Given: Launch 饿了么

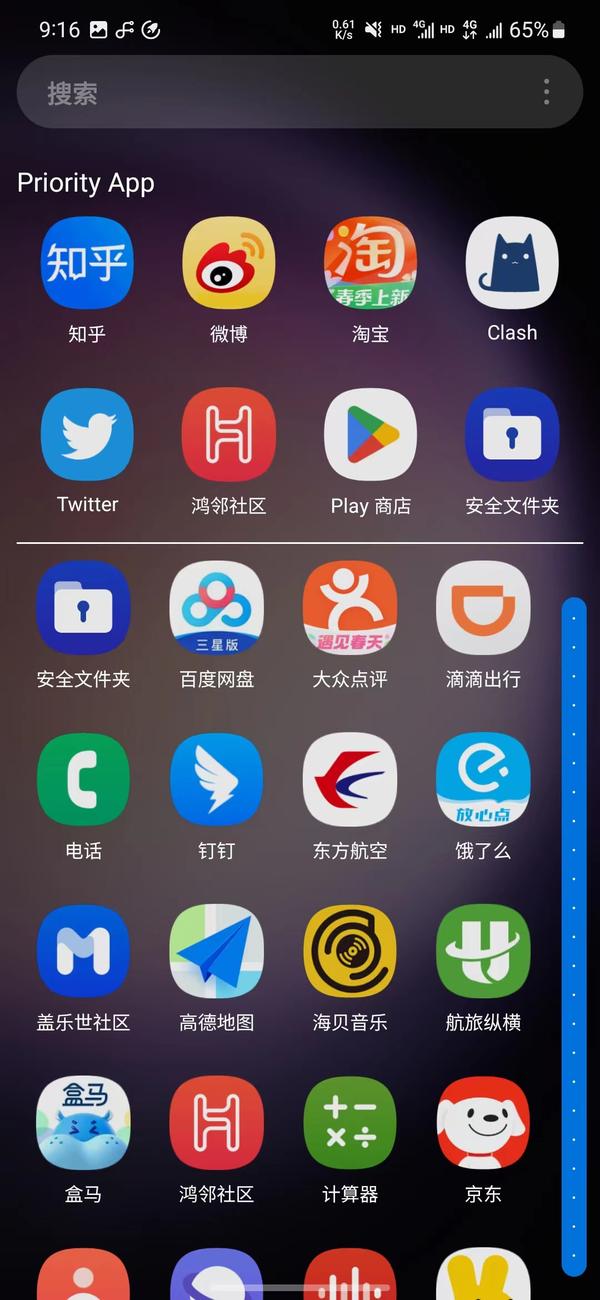Looking at the screenshot, I should [x=483, y=779].
